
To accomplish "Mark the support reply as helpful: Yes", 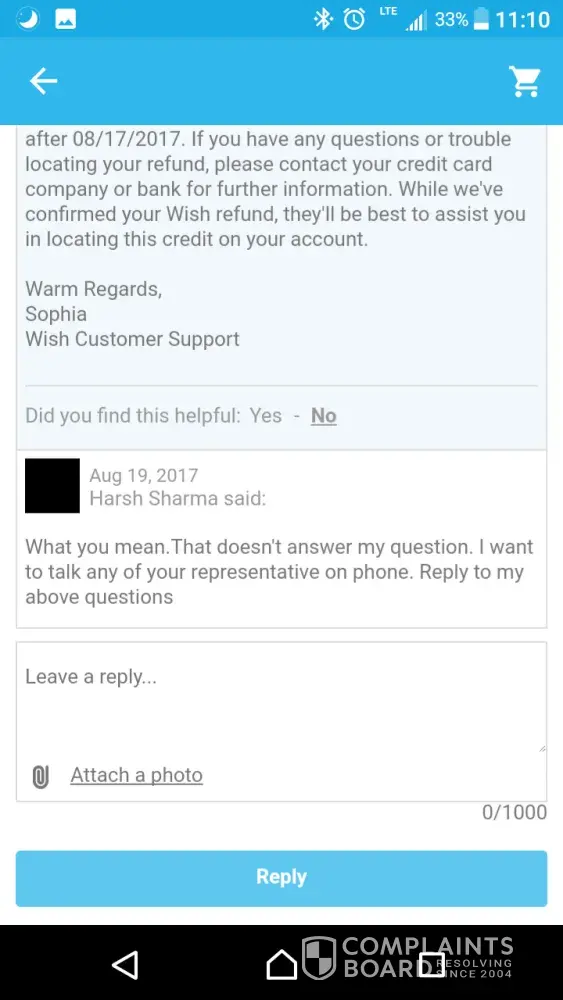I will (265, 416).
